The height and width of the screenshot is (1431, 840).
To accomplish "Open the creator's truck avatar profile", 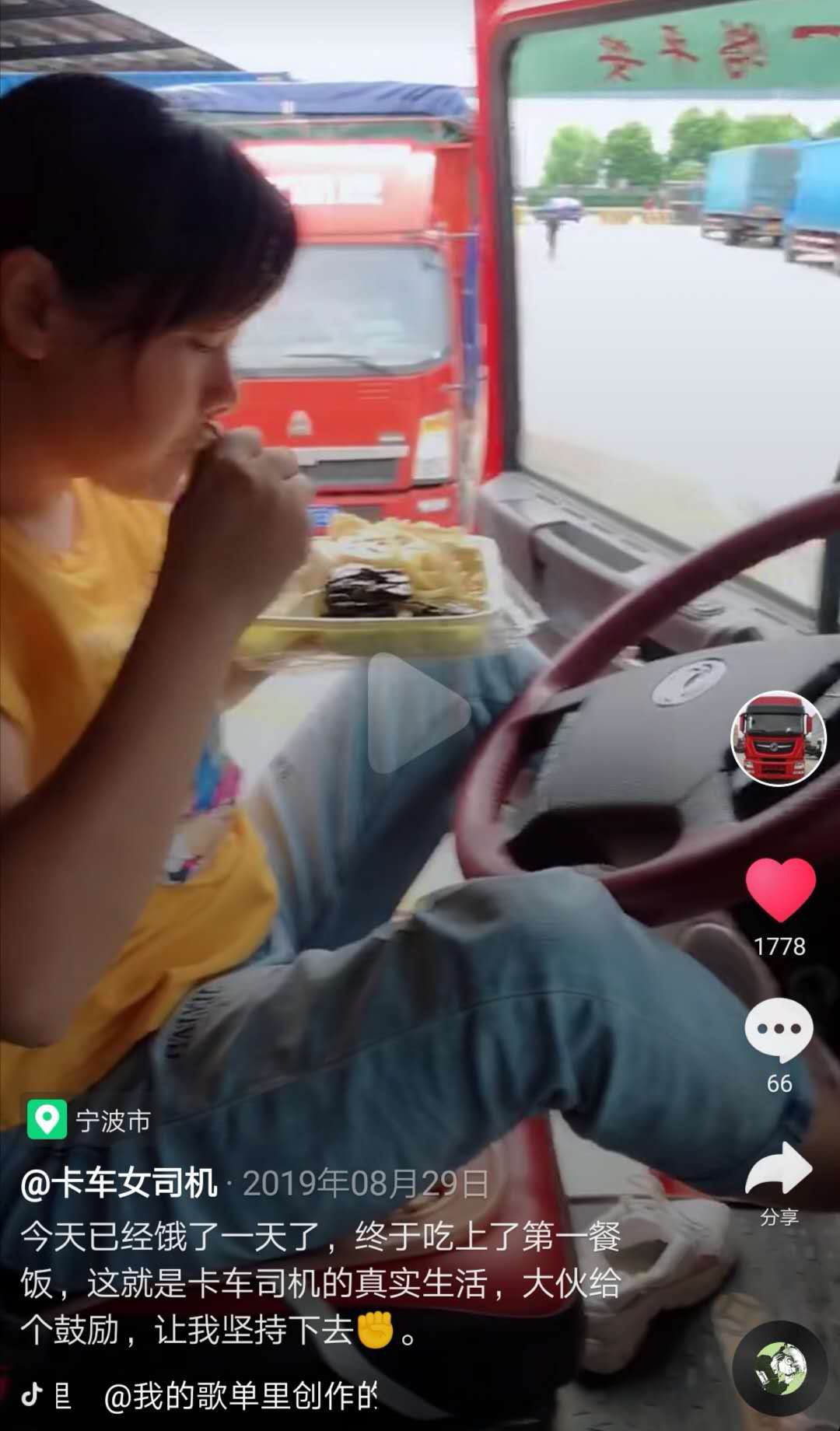I will [779, 738].
